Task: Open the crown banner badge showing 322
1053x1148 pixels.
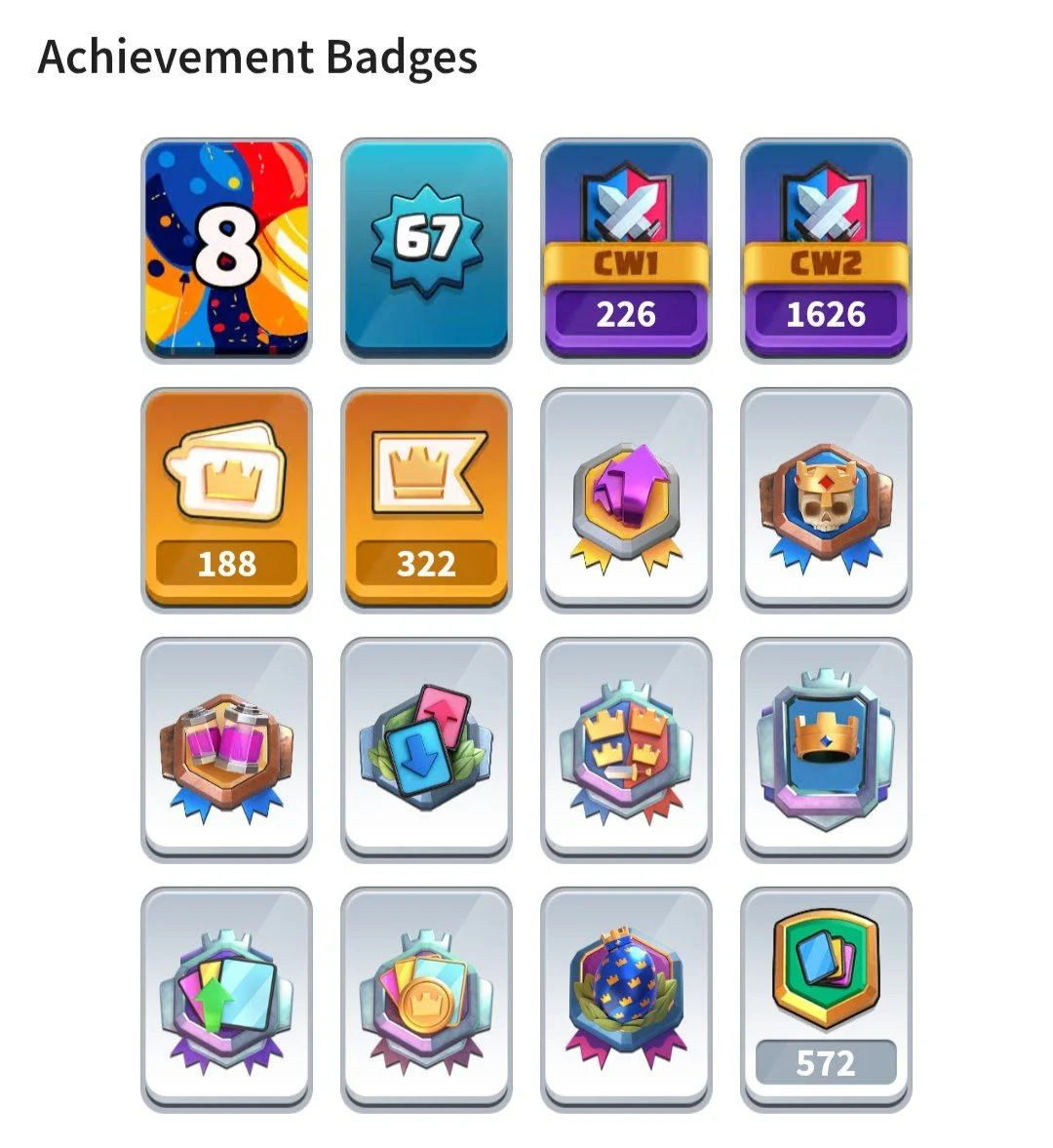Action: [x=426, y=499]
